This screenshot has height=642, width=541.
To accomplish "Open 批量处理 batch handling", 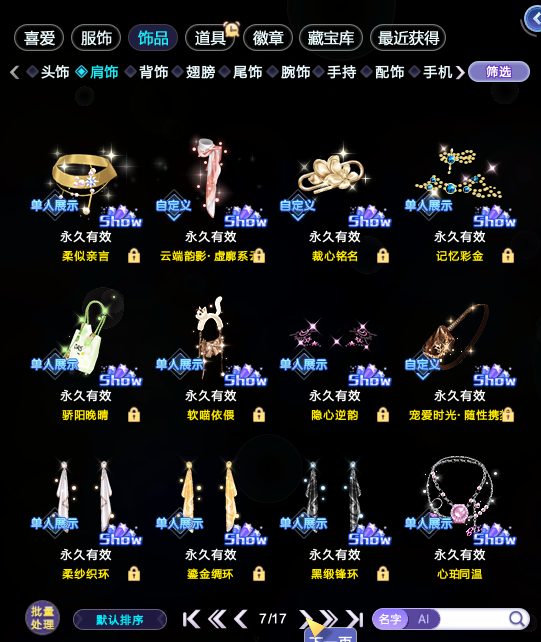I will tap(43, 618).
